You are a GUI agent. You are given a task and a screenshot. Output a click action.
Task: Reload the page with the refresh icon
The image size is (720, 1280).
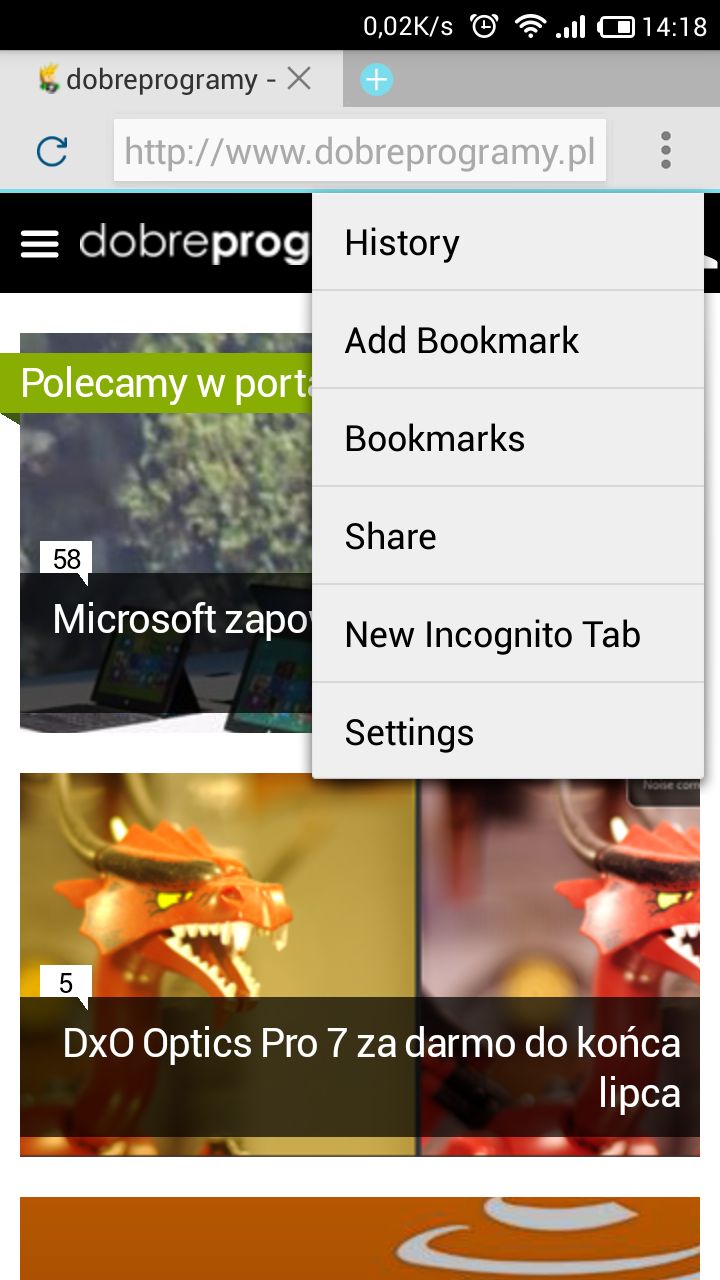pos(52,151)
